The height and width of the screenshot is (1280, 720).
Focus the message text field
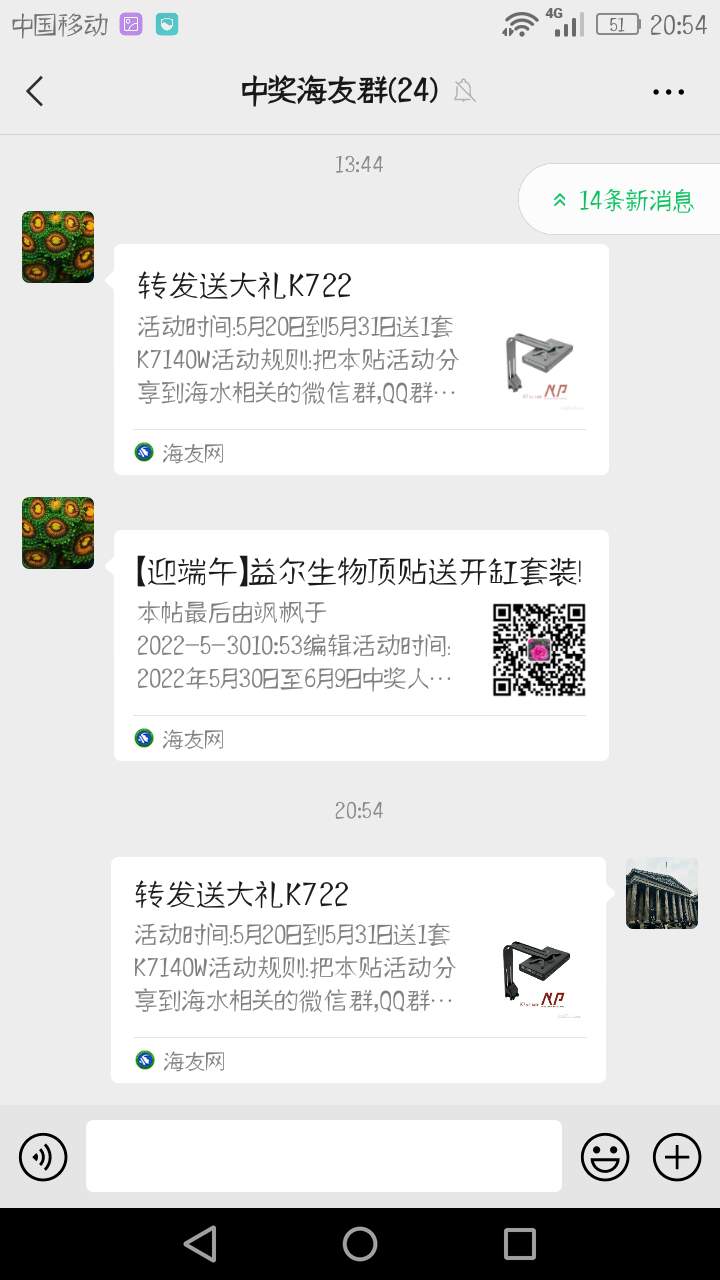coord(323,1156)
